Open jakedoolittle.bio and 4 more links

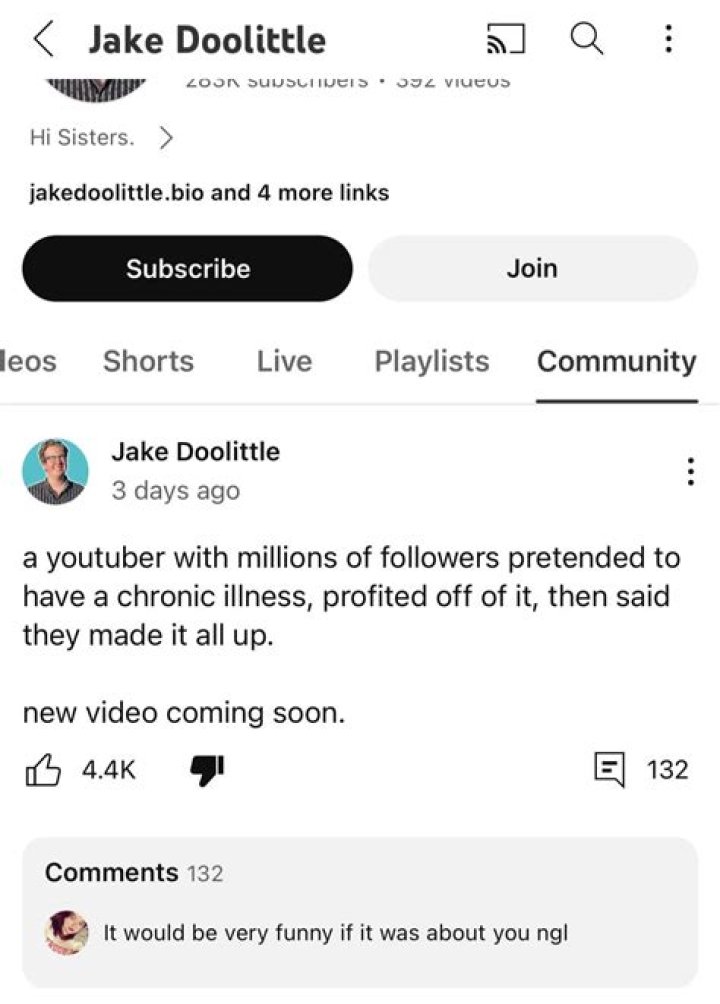point(209,192)
